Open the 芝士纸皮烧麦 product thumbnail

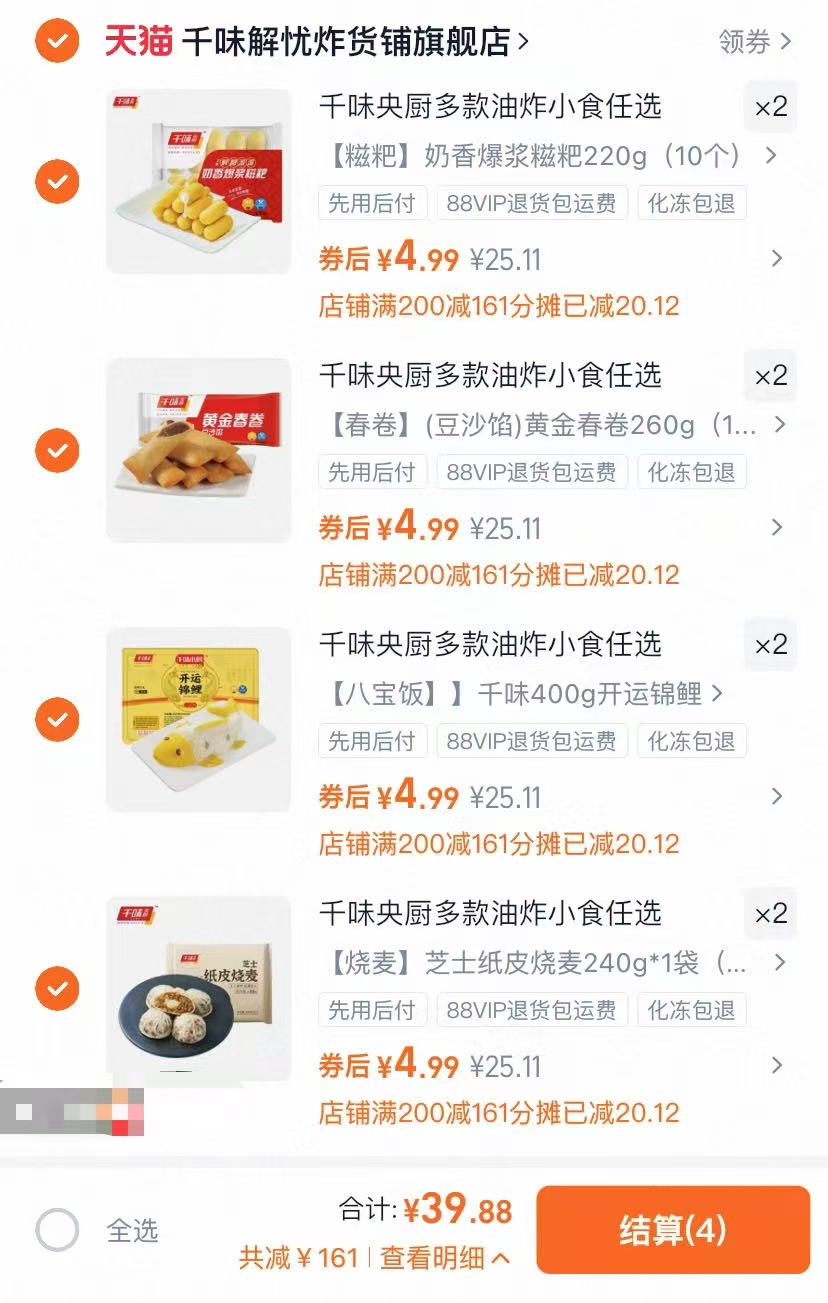point(198,987)
